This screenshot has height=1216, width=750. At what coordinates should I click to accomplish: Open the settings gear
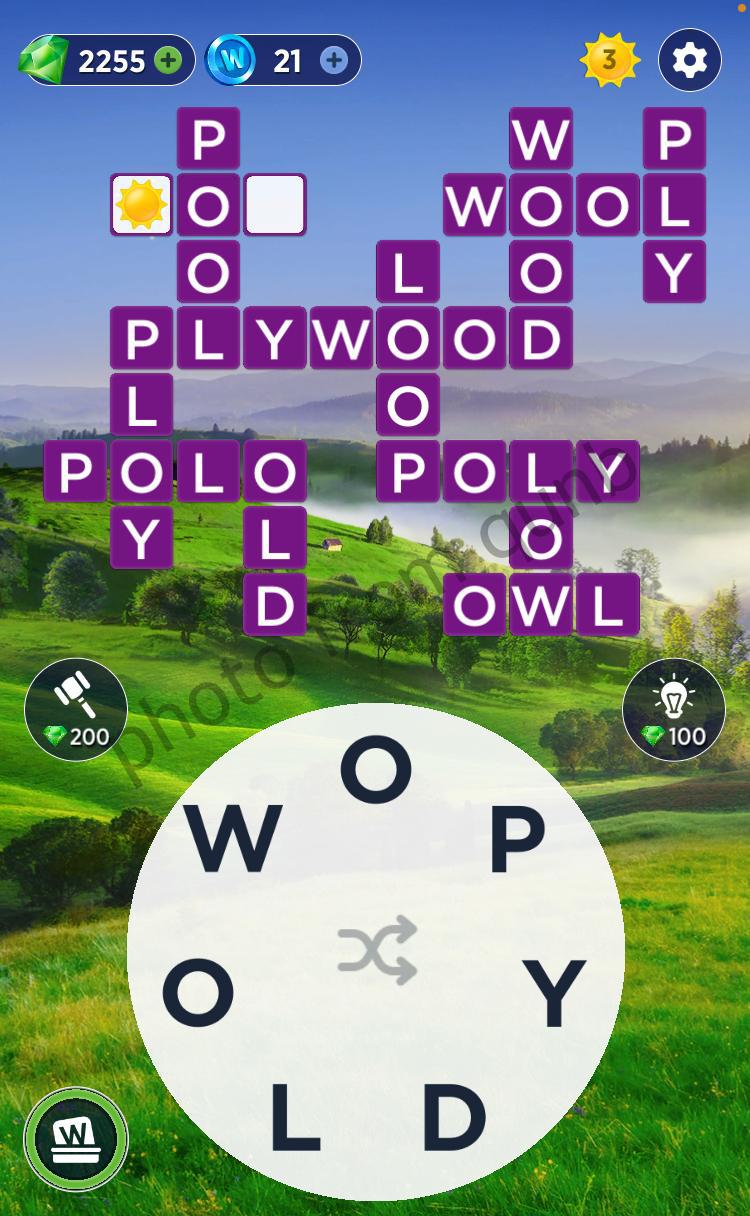click(690, 61)
